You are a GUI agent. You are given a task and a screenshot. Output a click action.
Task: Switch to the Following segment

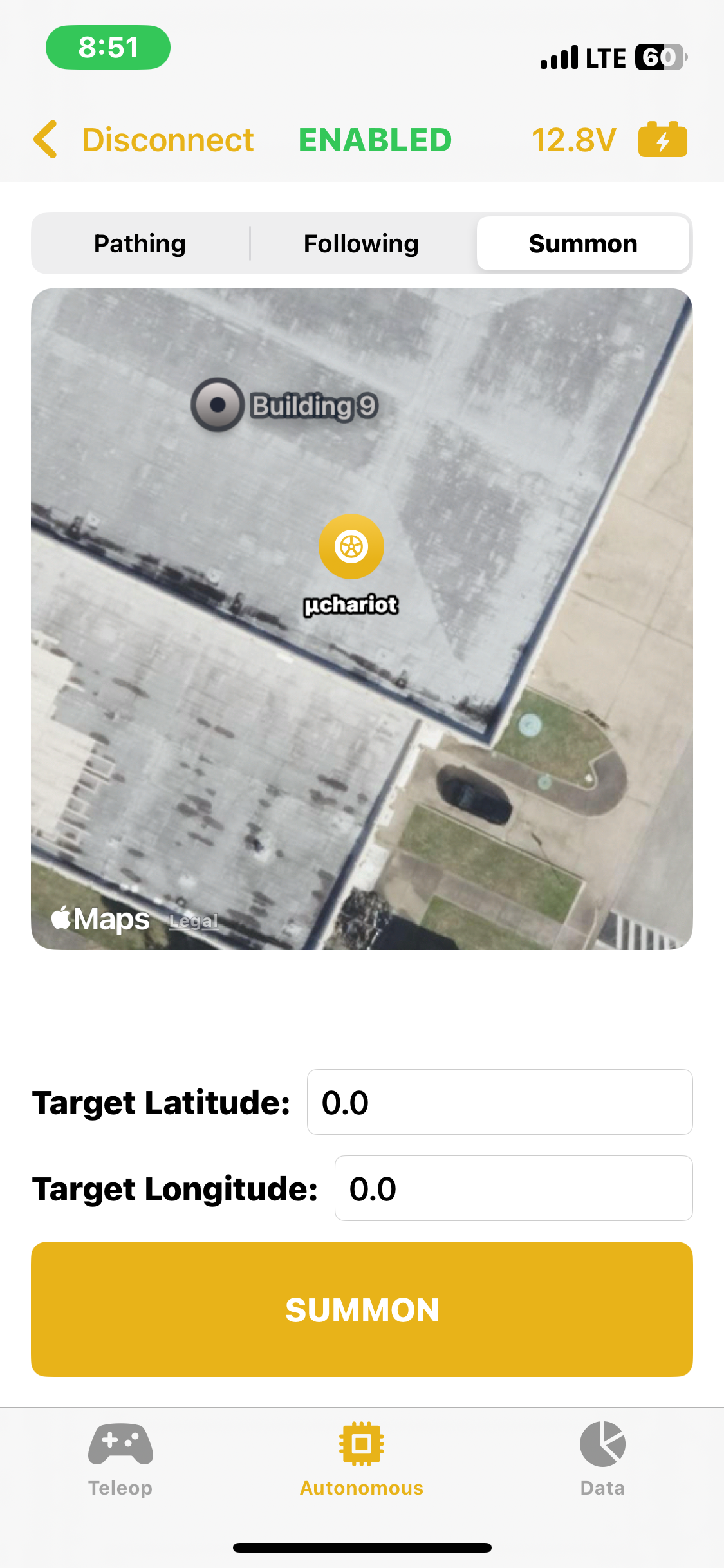click(361, 244)
